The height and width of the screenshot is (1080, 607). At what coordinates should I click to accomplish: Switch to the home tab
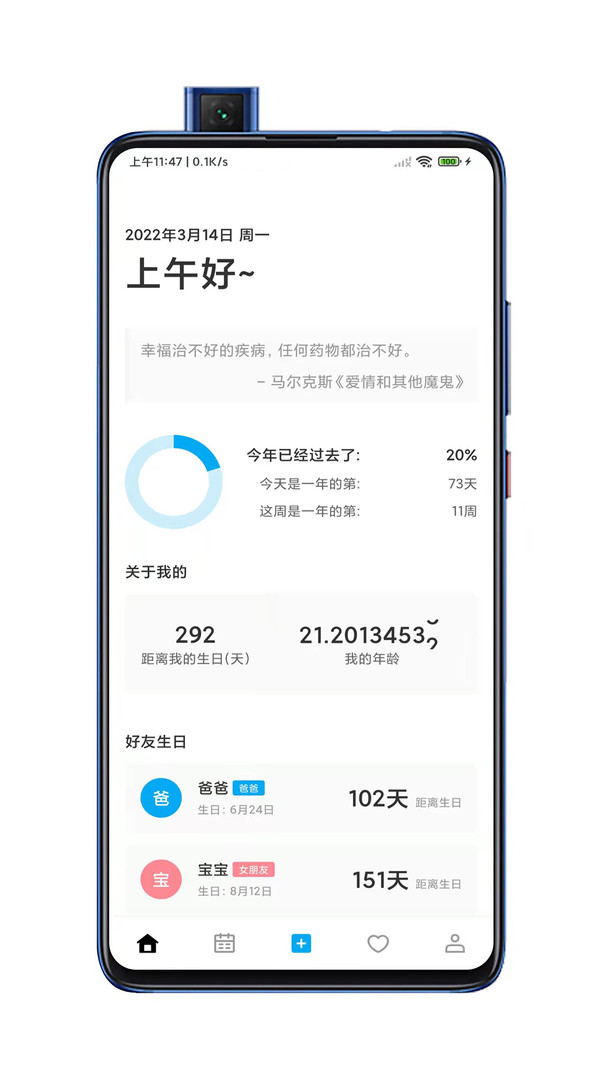coord(148,943)
